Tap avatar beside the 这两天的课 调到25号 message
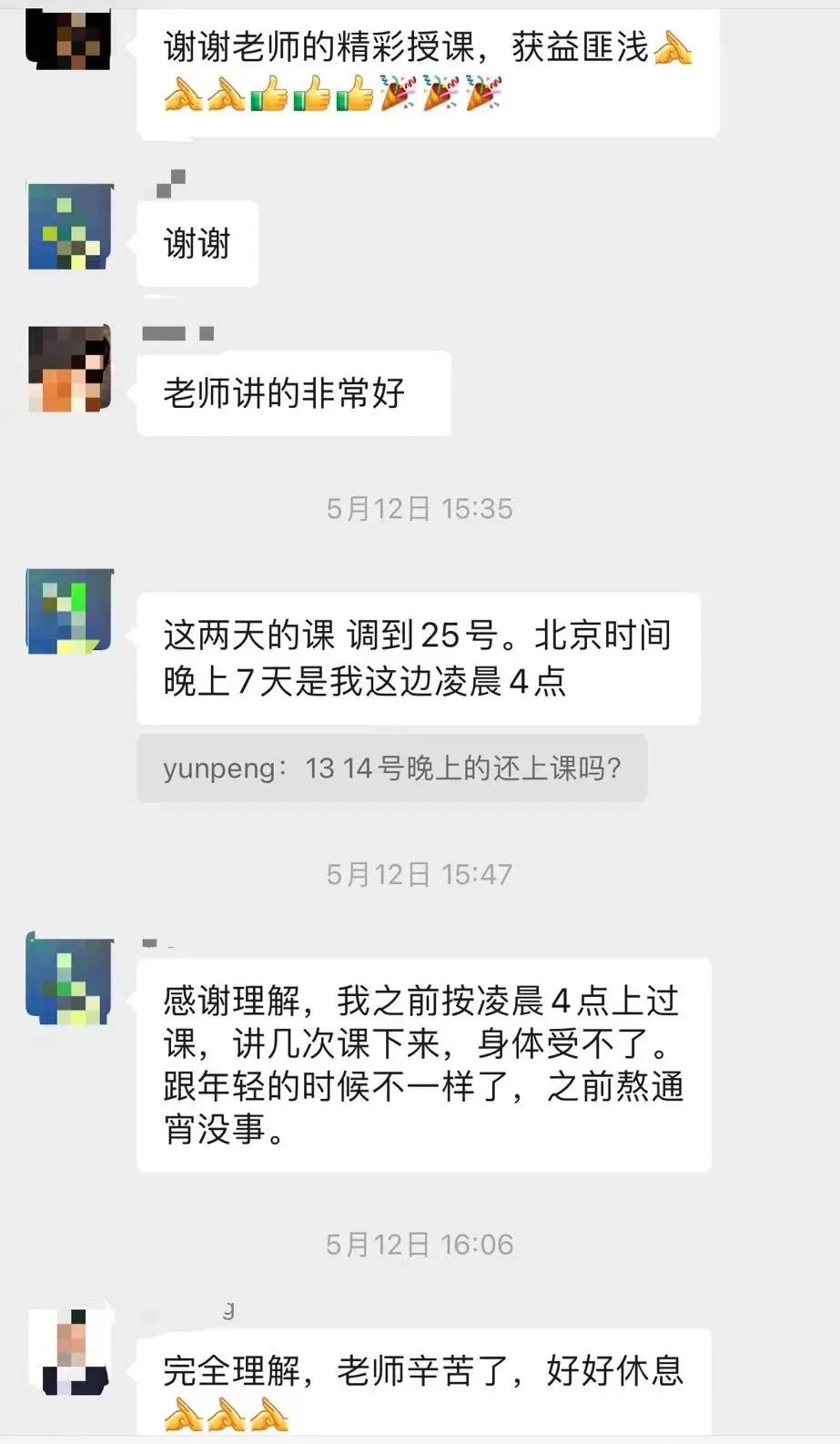Image resolution: width=840 pixels, height=1444 pixels. [69, 611]
